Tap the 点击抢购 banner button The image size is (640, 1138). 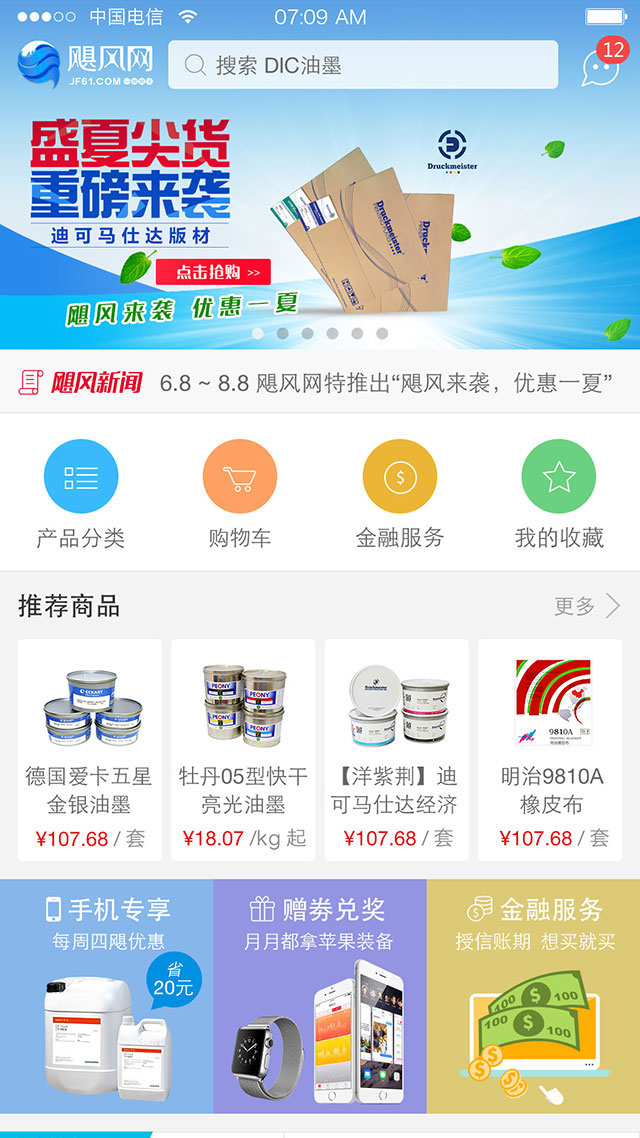click(x=224, y=271)
